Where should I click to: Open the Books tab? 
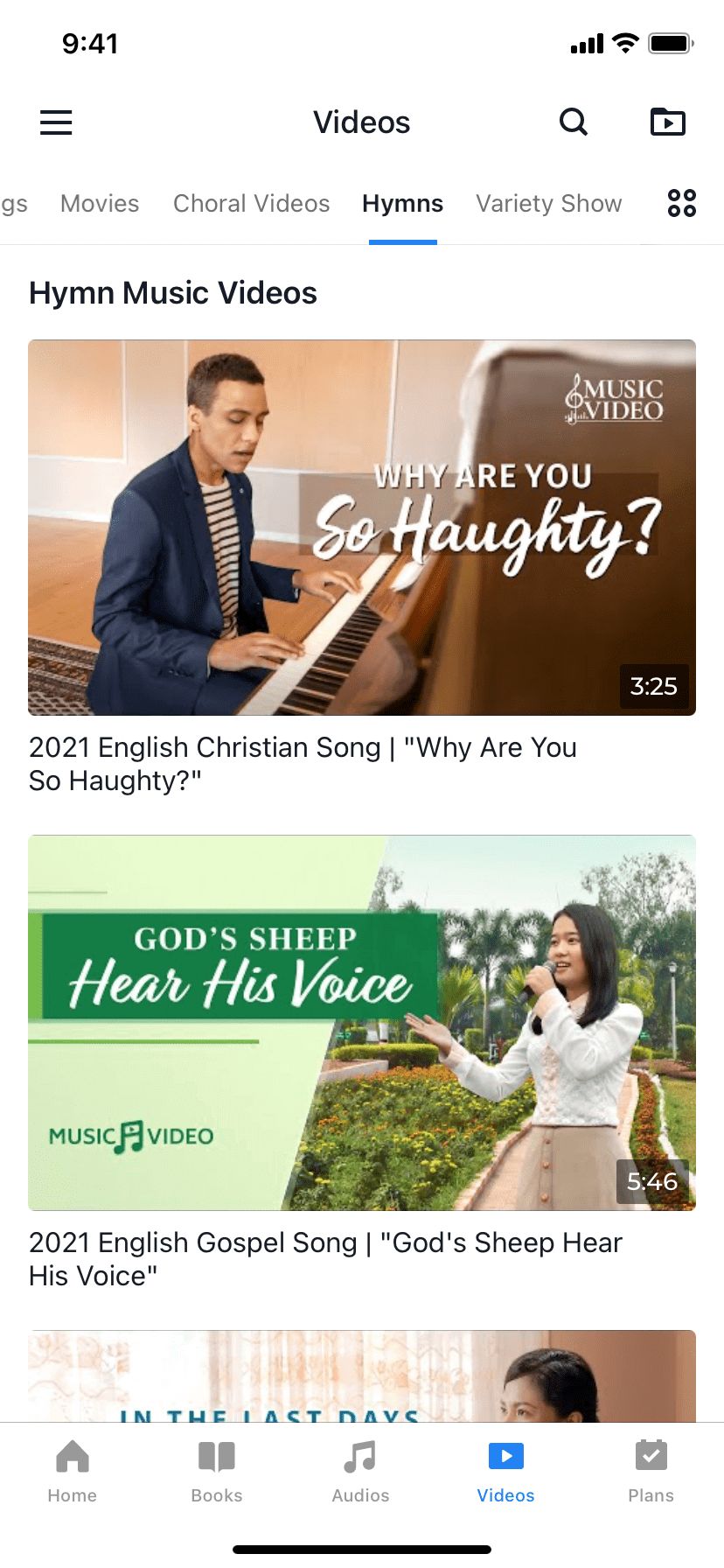tap(217, 1472)
